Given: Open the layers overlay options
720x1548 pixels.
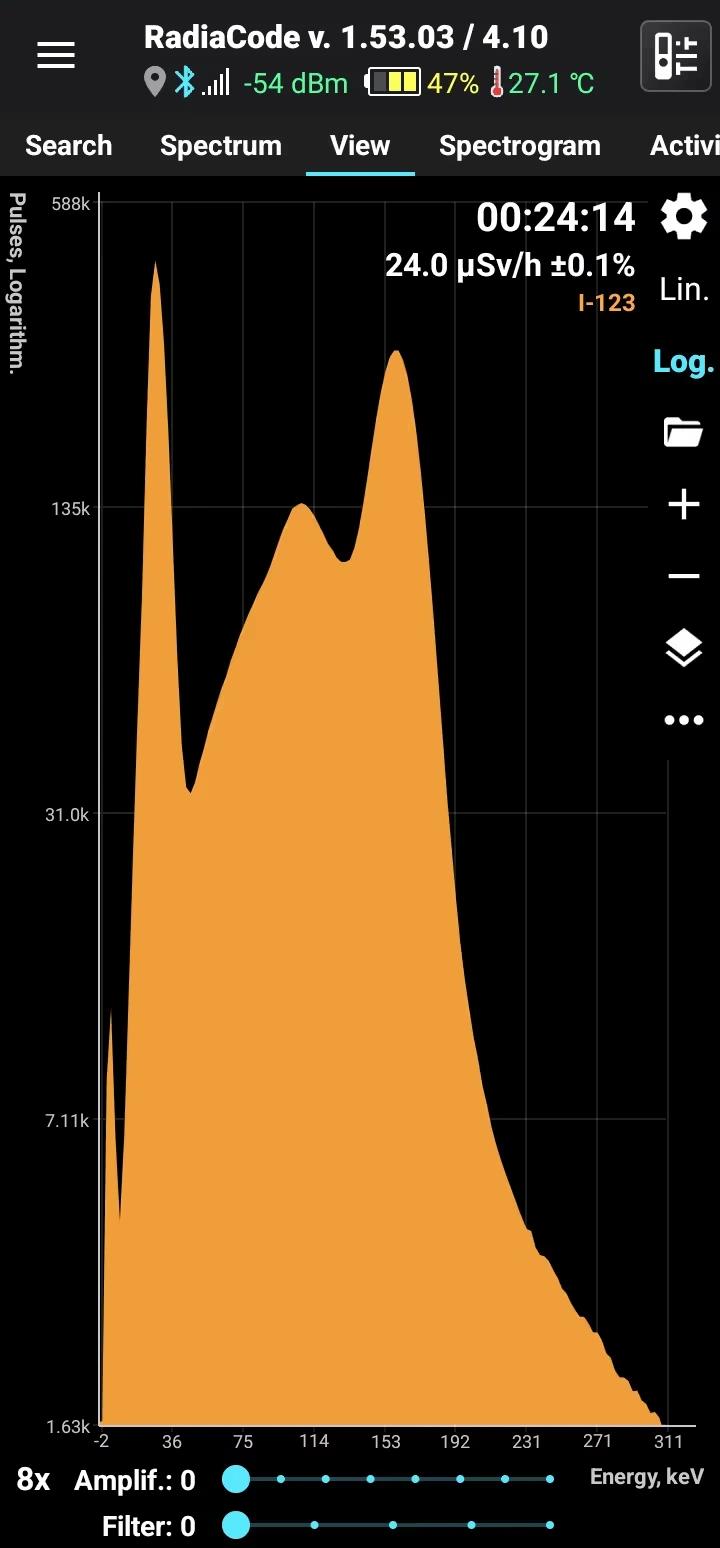Looking at the screenshot, I should tap(684, 649).
